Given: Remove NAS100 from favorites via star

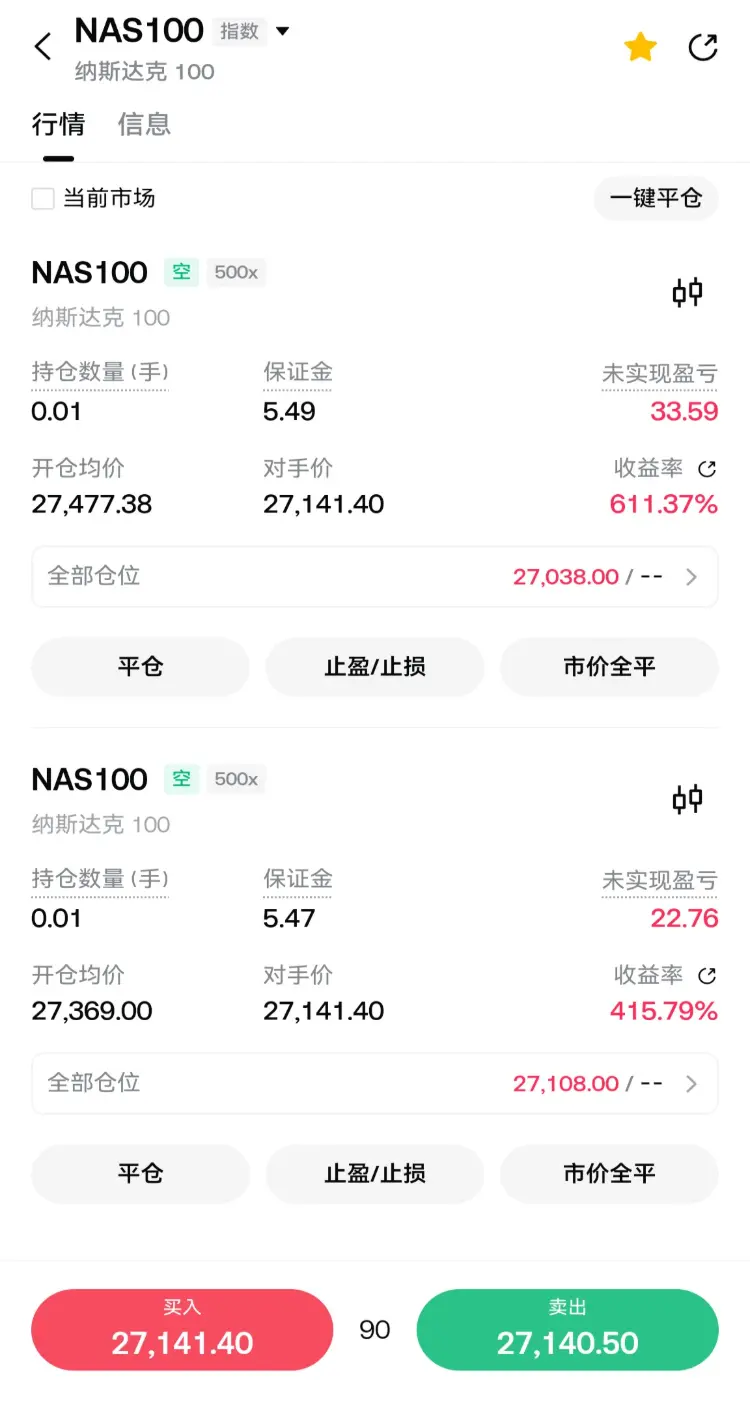Looking at the screenshot, I should click(x=640, y=47).
